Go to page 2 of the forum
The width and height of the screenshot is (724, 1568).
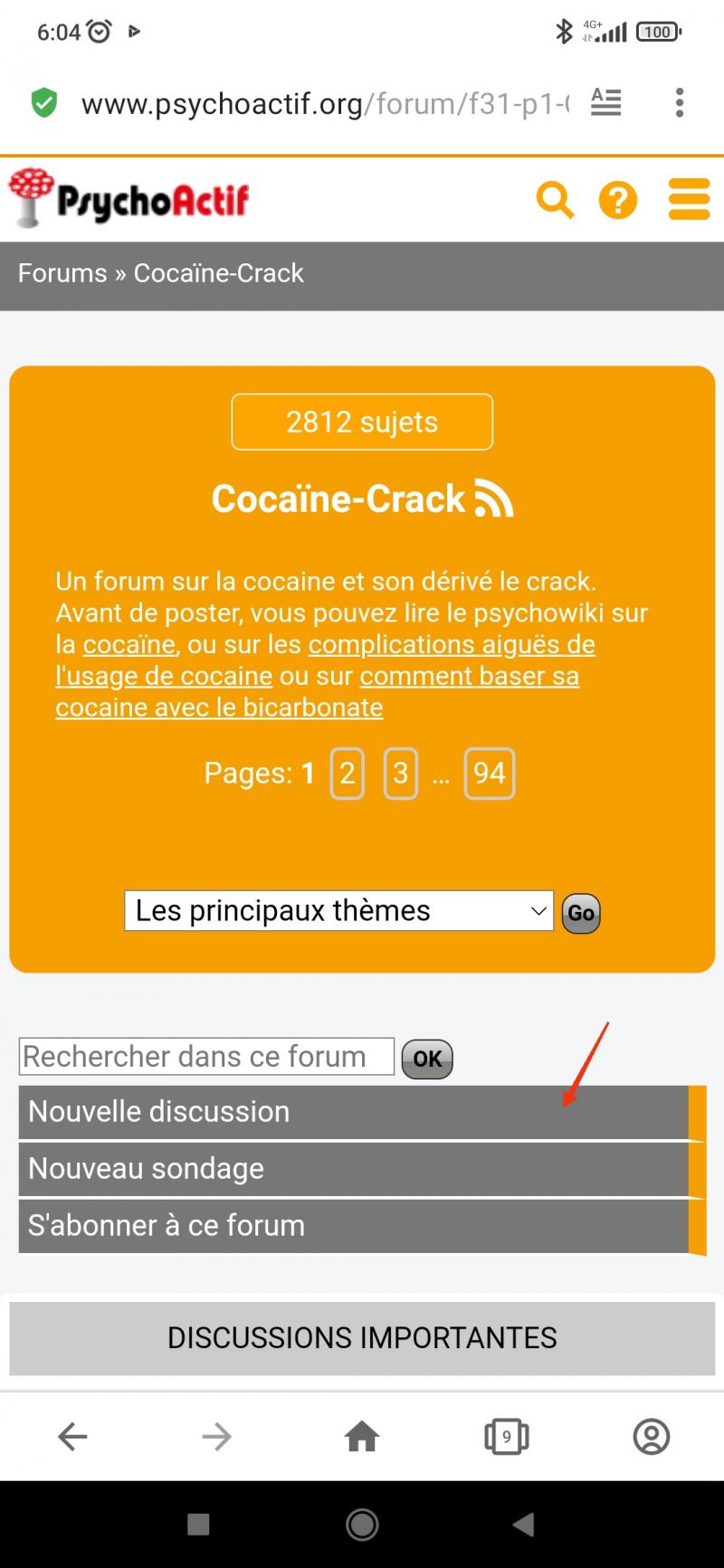pos(347,774)
